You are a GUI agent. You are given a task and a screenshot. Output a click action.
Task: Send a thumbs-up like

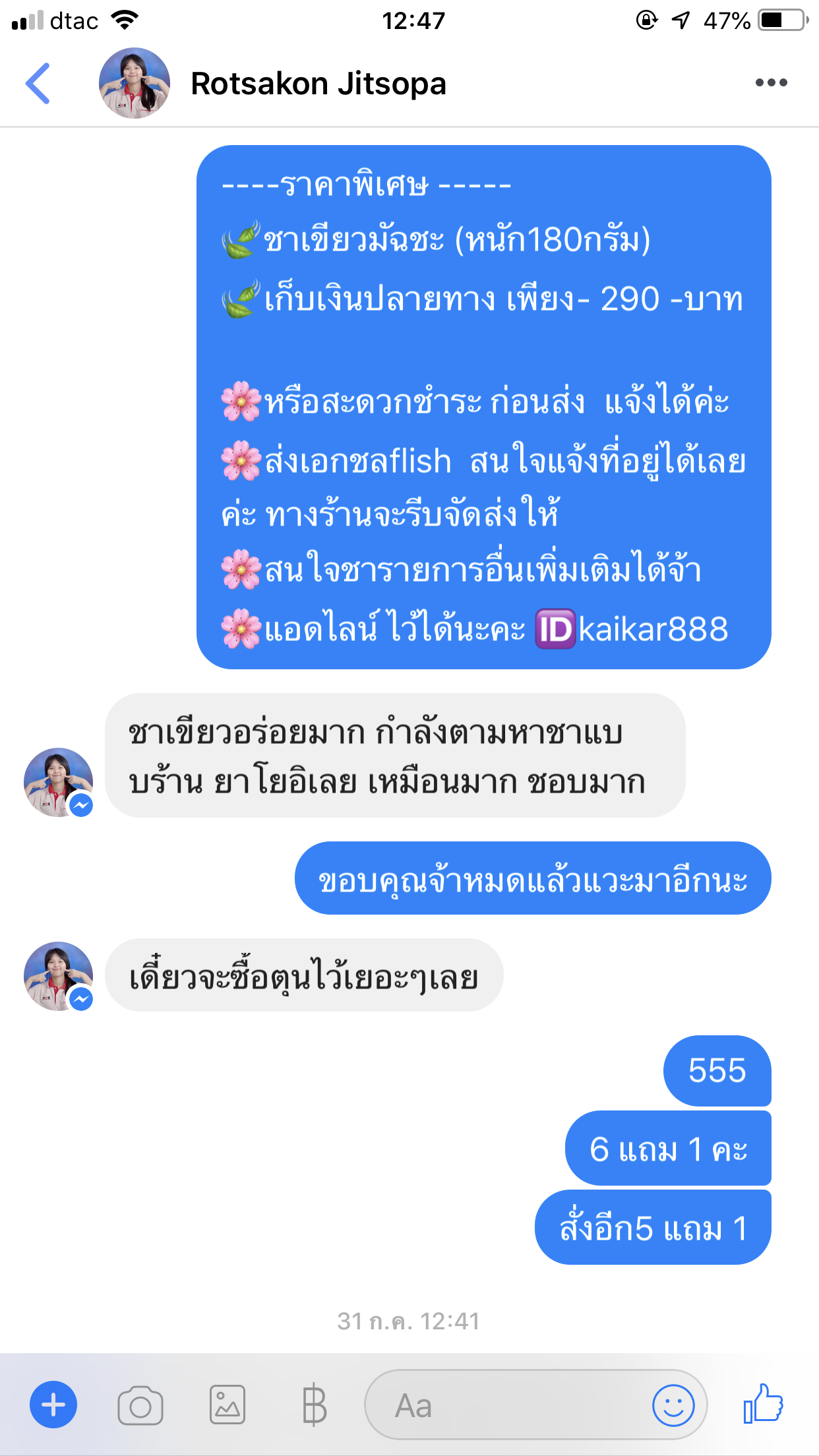pos(763,1404)
